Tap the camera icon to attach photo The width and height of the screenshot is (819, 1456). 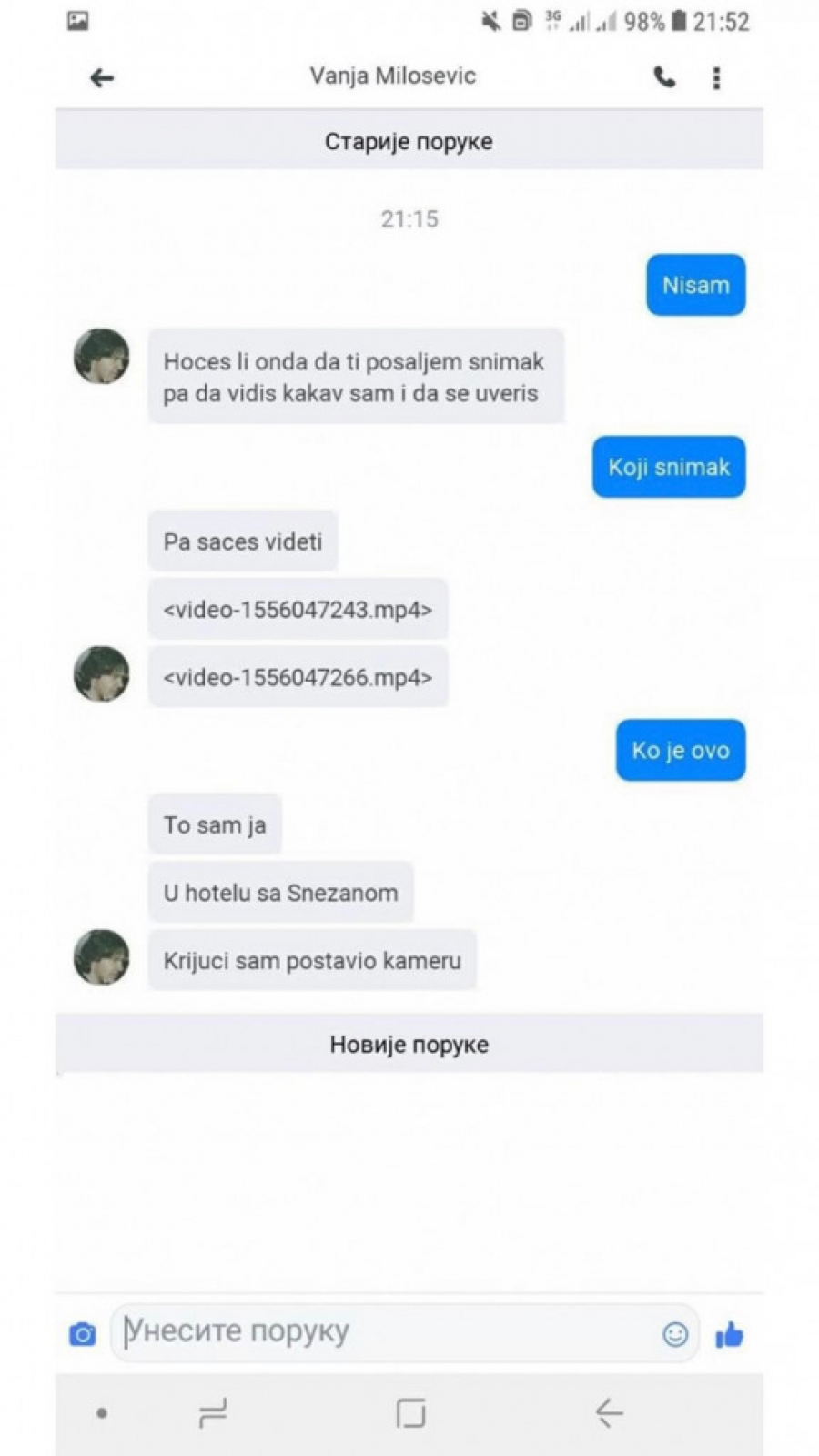click(83, 1335)
